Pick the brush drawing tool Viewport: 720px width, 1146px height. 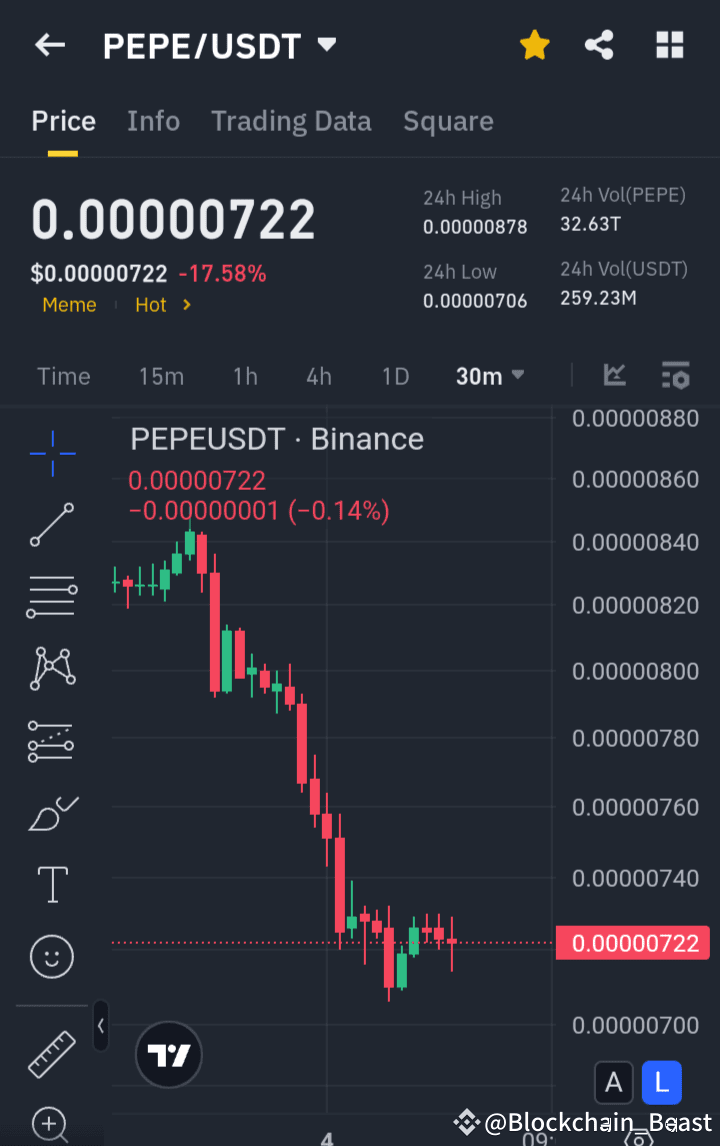click(51, 812)
